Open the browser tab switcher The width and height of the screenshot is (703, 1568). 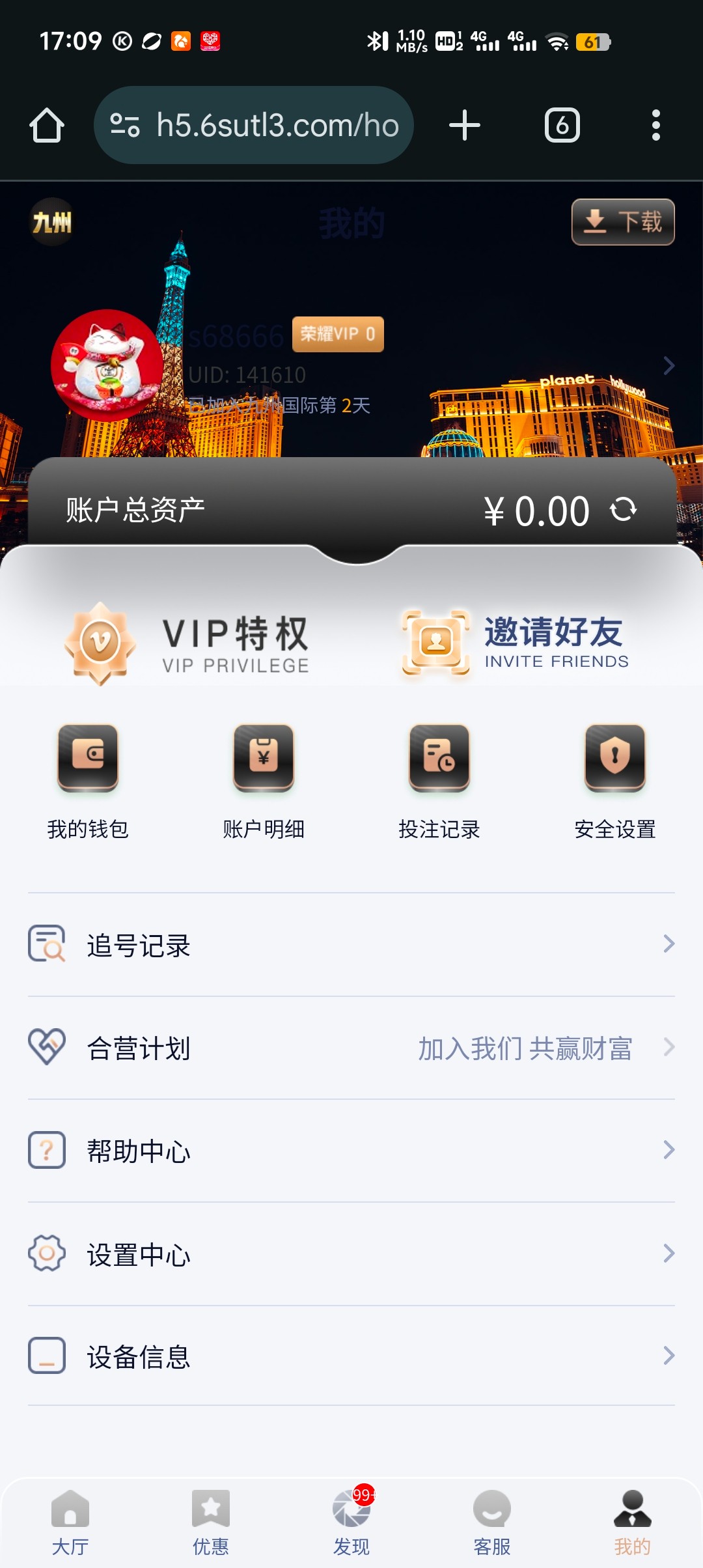pyautogui.click(x=562, y=125)
